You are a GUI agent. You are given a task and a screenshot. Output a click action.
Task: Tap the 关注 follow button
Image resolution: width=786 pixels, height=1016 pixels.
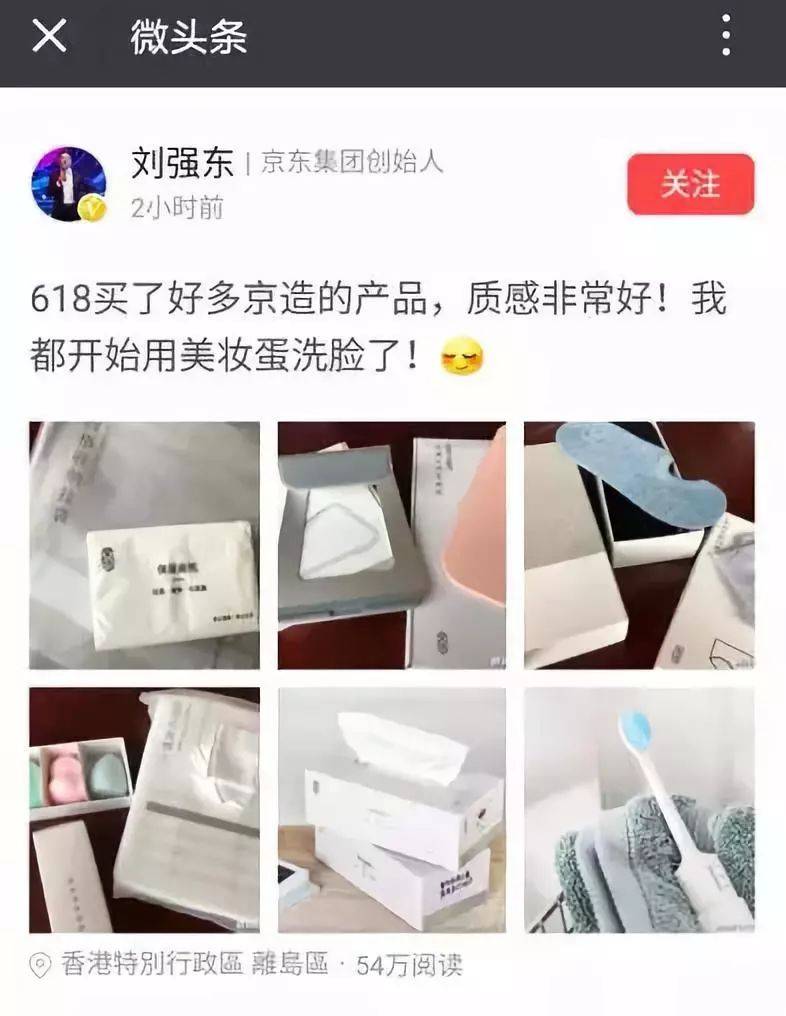point(690,184)
